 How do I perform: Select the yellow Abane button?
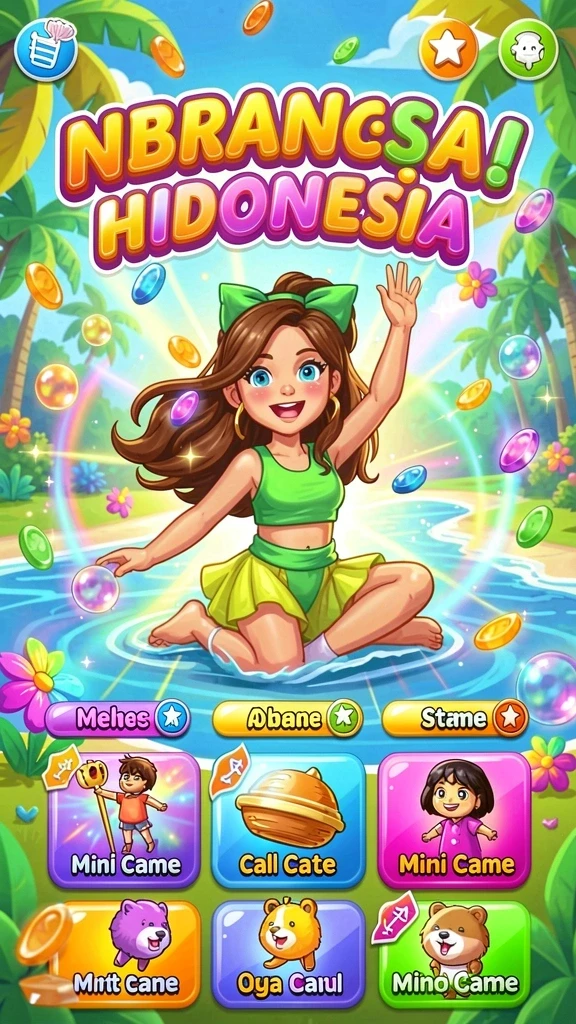288,718
